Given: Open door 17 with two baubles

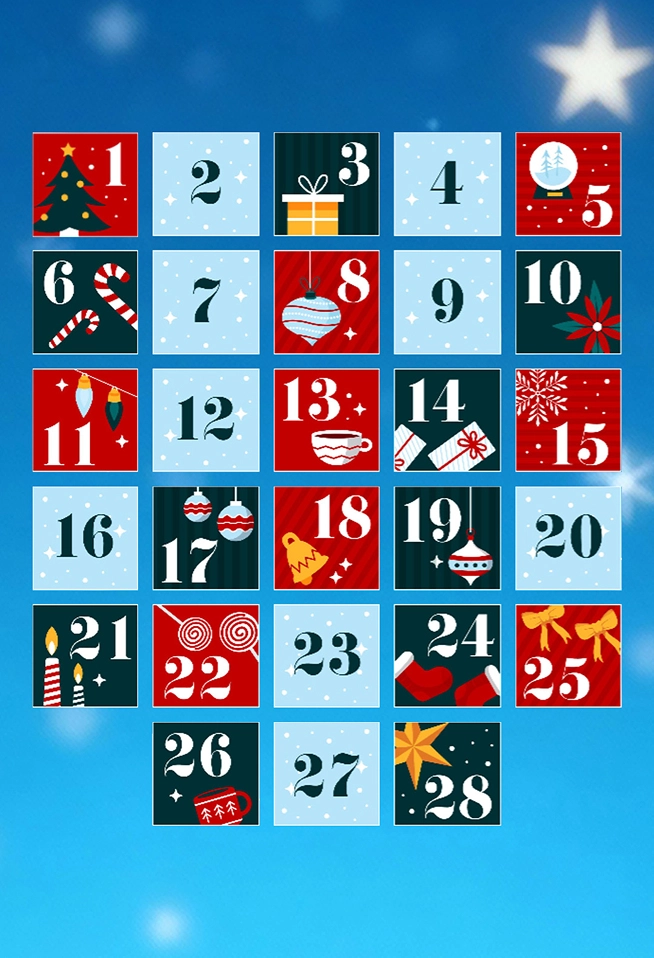Looking at the screenshot, I should click(206, 538).
